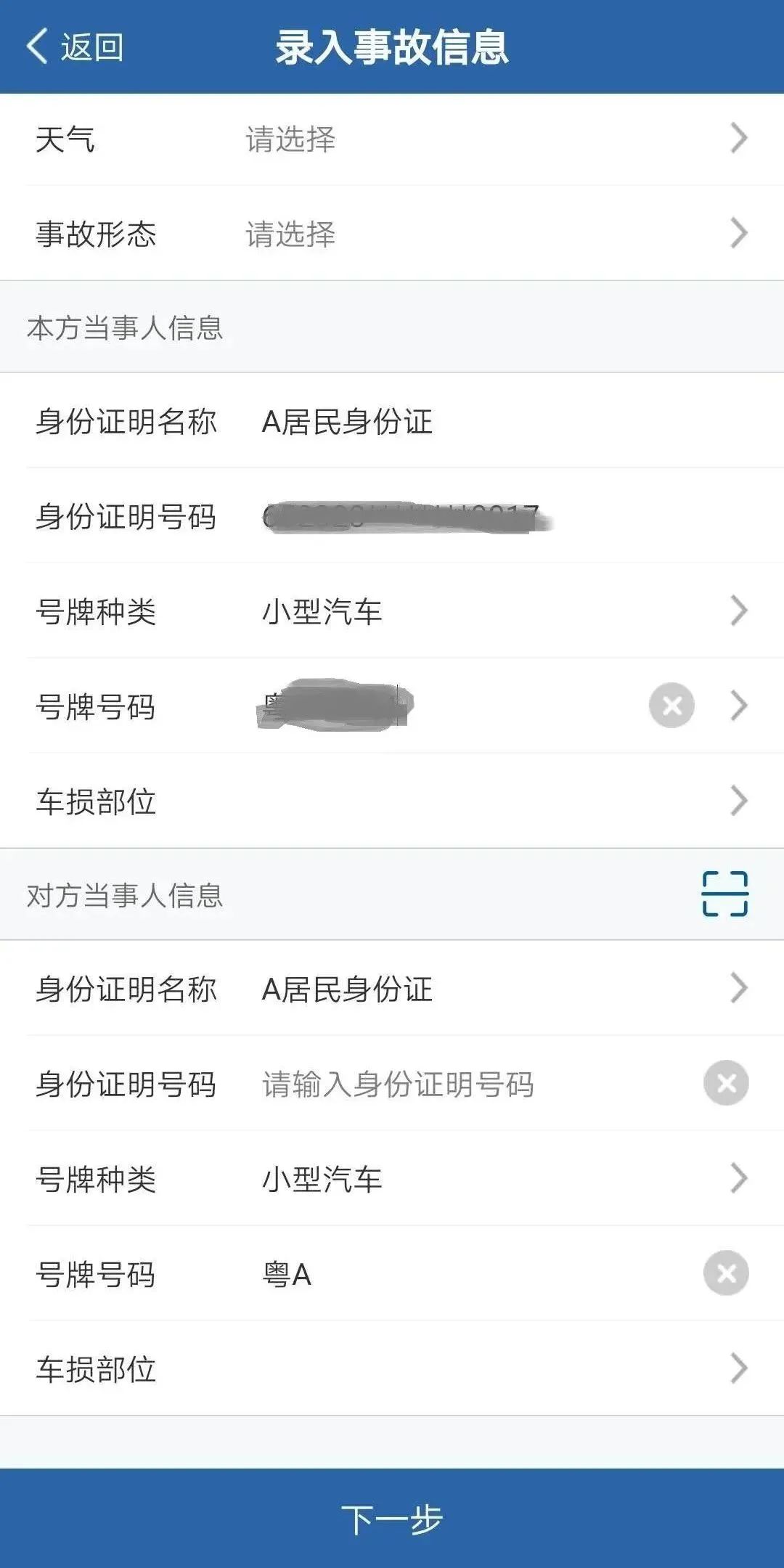The image size is (784, 1568).
Task: Clear the other party's ID number field
Action: tap(726, 1084)
